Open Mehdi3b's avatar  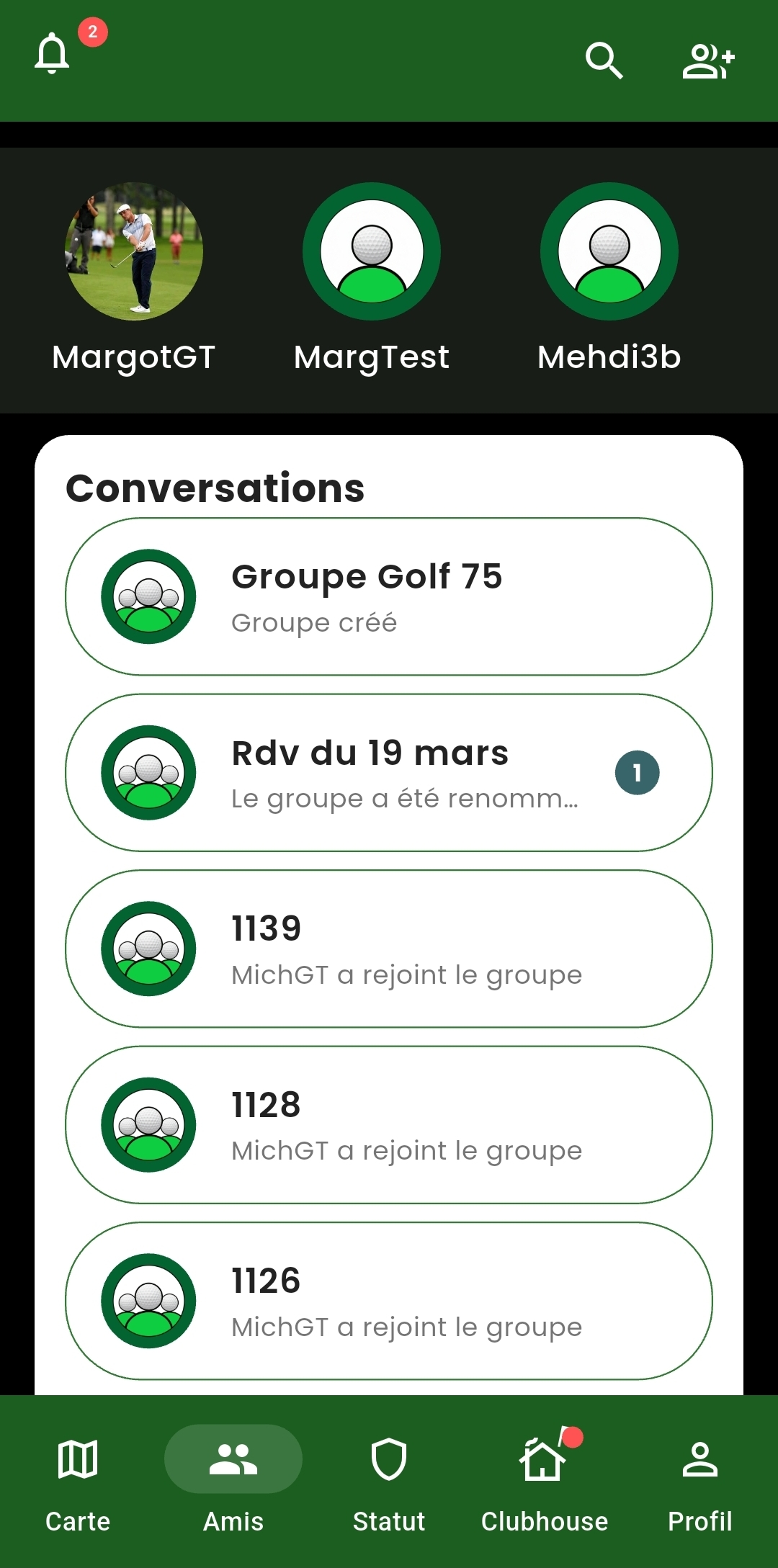(x=609, y=251)
